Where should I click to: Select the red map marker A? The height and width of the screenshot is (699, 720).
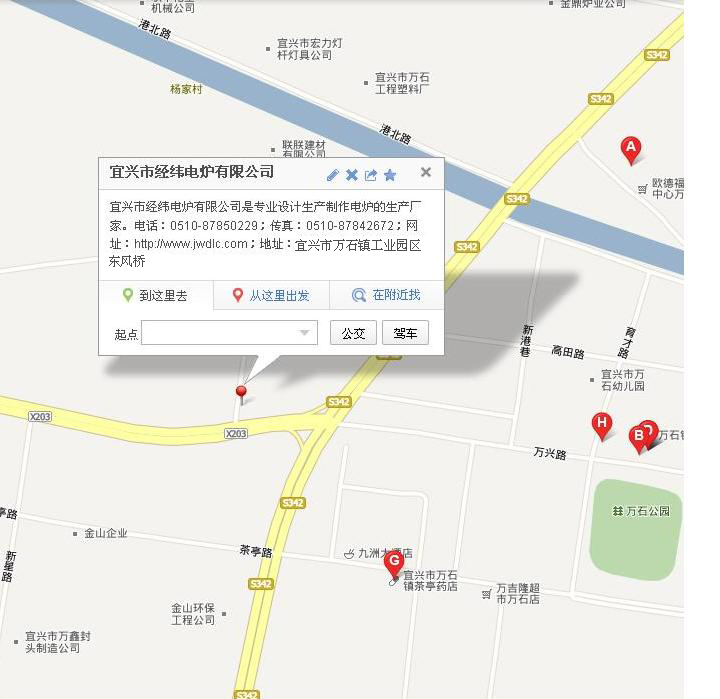(x=630, y=150)
